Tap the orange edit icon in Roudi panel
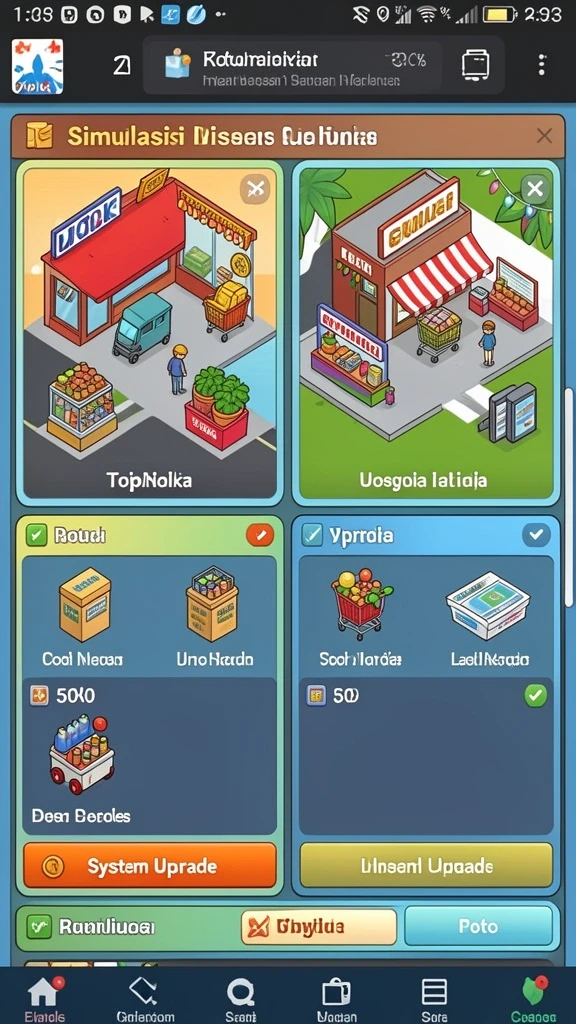576x1024 pixels. click(x=260, y=536)
